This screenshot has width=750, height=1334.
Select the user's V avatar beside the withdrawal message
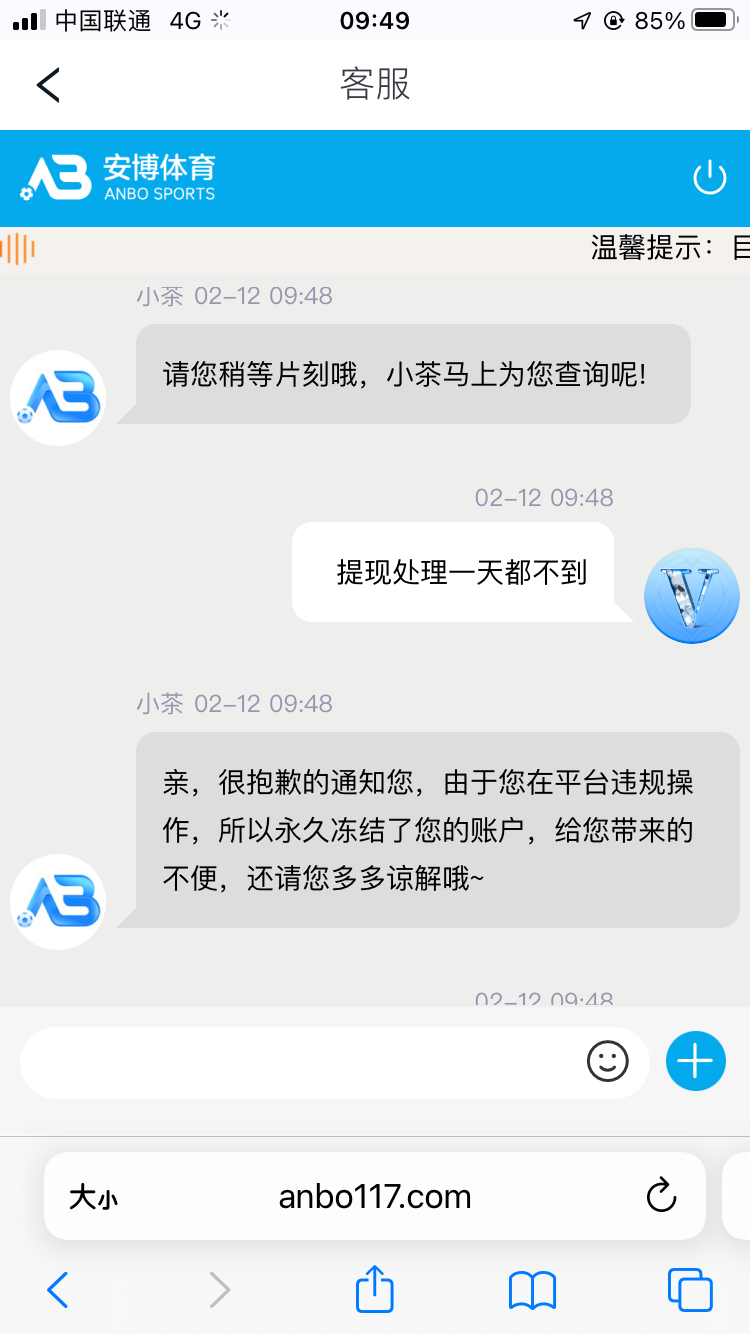coord(691,595)
